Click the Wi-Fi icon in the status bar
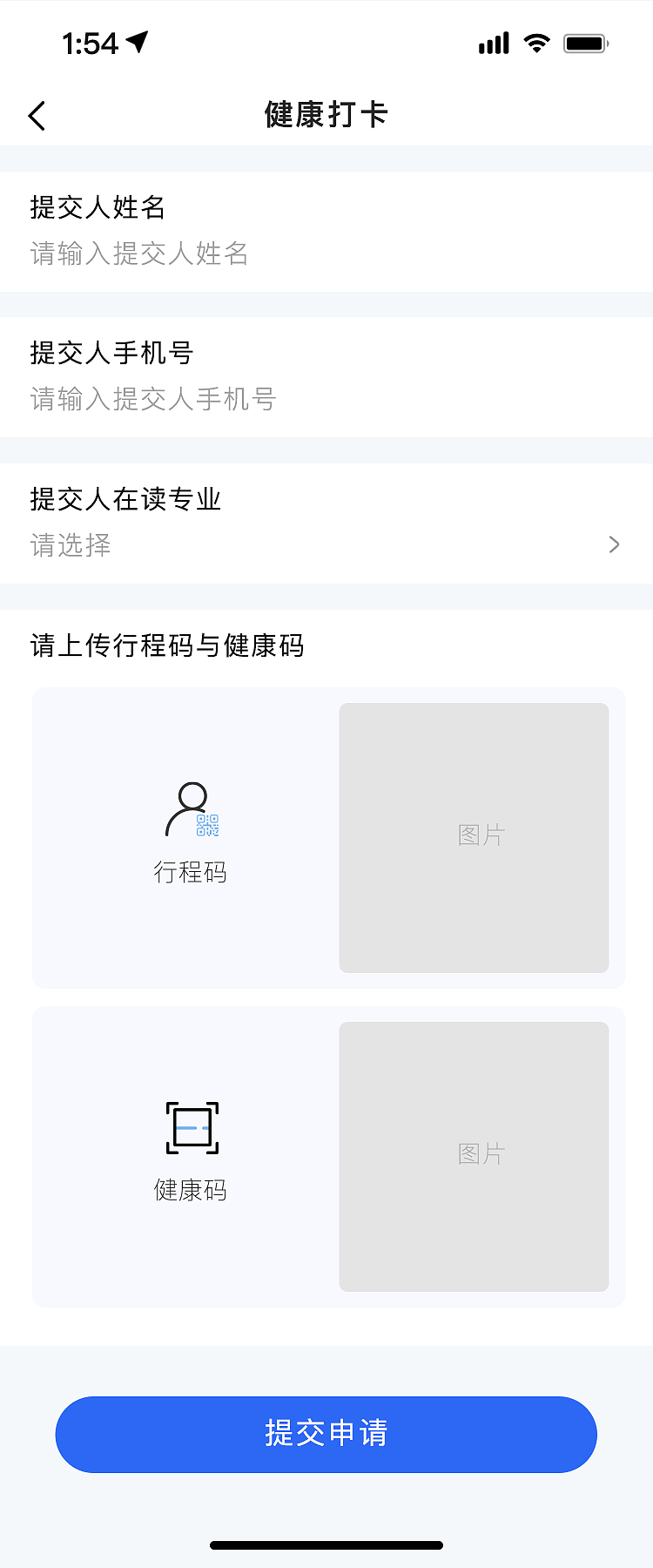 coord(536,42)
